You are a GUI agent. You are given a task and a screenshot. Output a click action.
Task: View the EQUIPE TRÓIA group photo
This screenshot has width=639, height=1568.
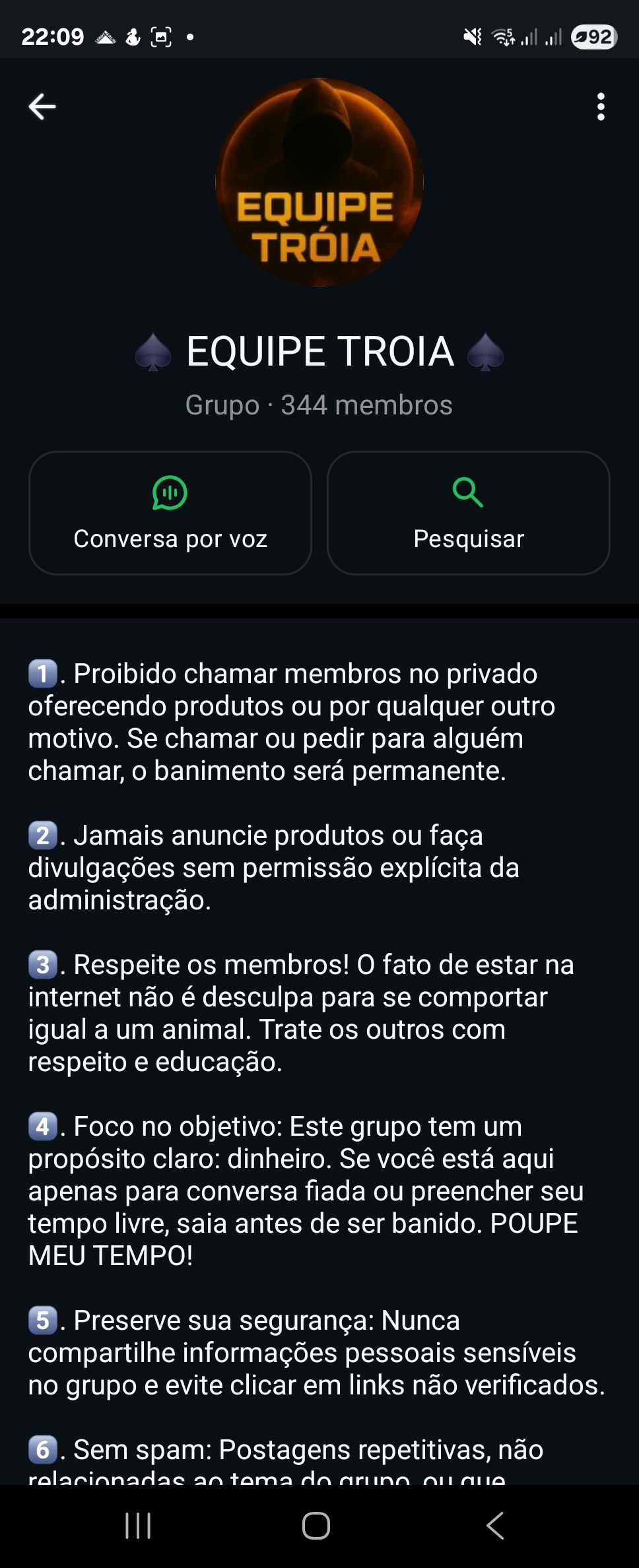coord(319,182)
